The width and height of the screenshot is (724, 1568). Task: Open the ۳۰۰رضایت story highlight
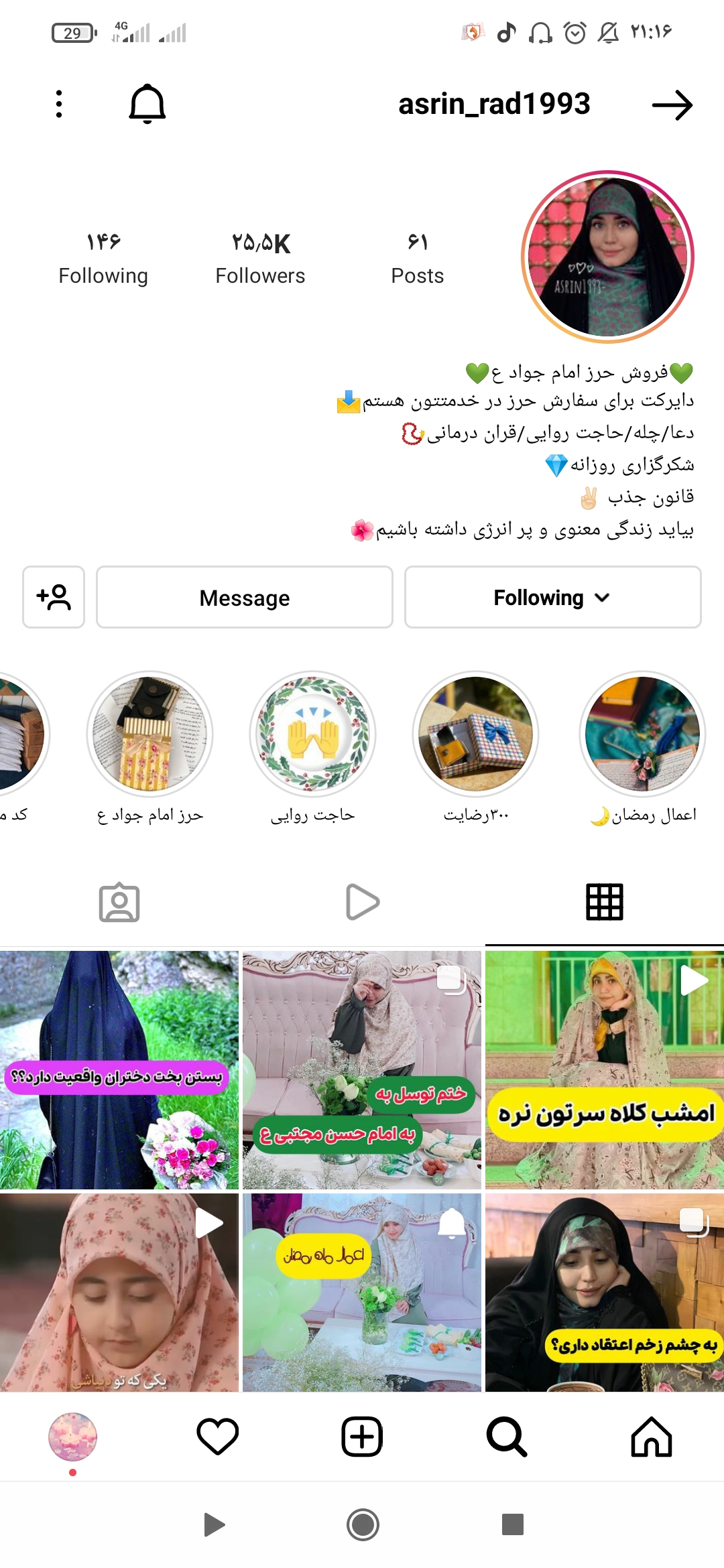(475, 734)
